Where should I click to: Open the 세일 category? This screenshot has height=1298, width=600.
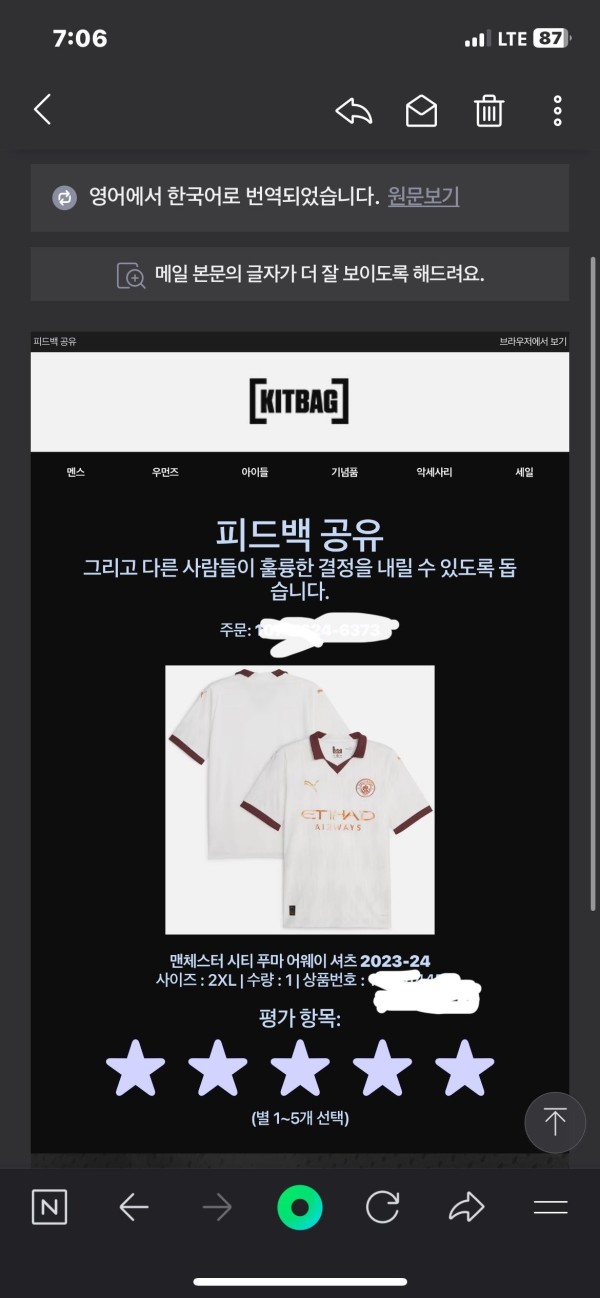pyautogui.click(x=524, y=472)
